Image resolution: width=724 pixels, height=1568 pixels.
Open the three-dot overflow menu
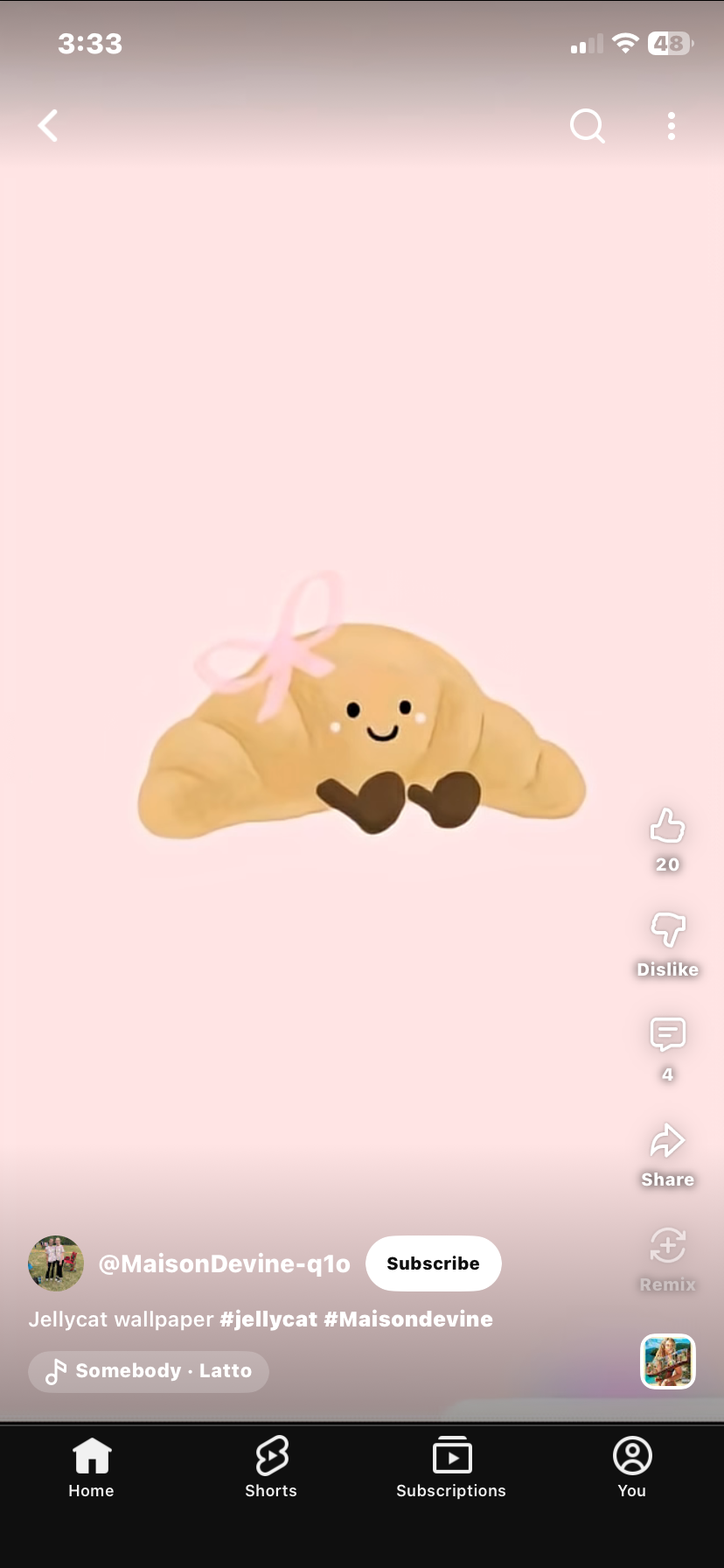pos(671,126)
